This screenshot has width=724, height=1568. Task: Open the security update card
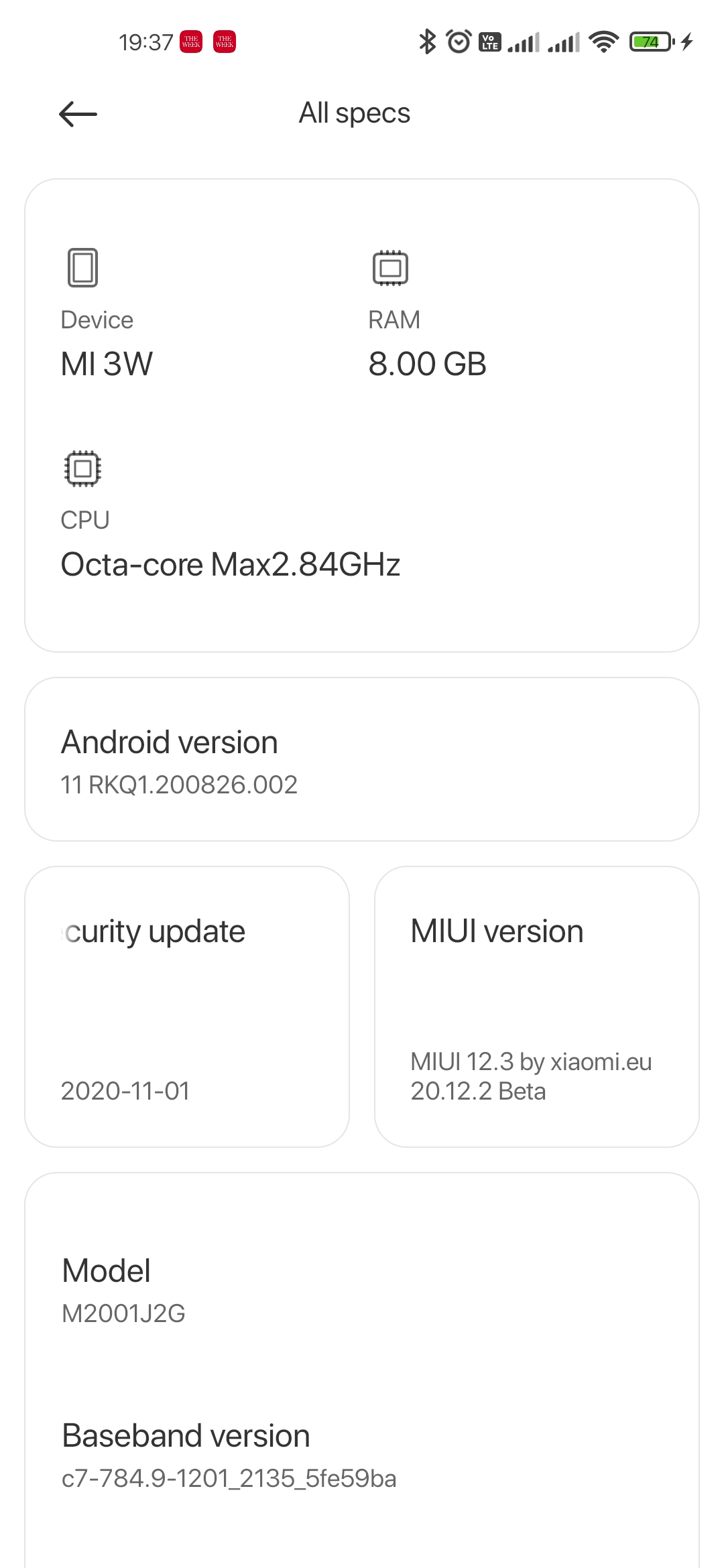click(x=187, y=1006)
